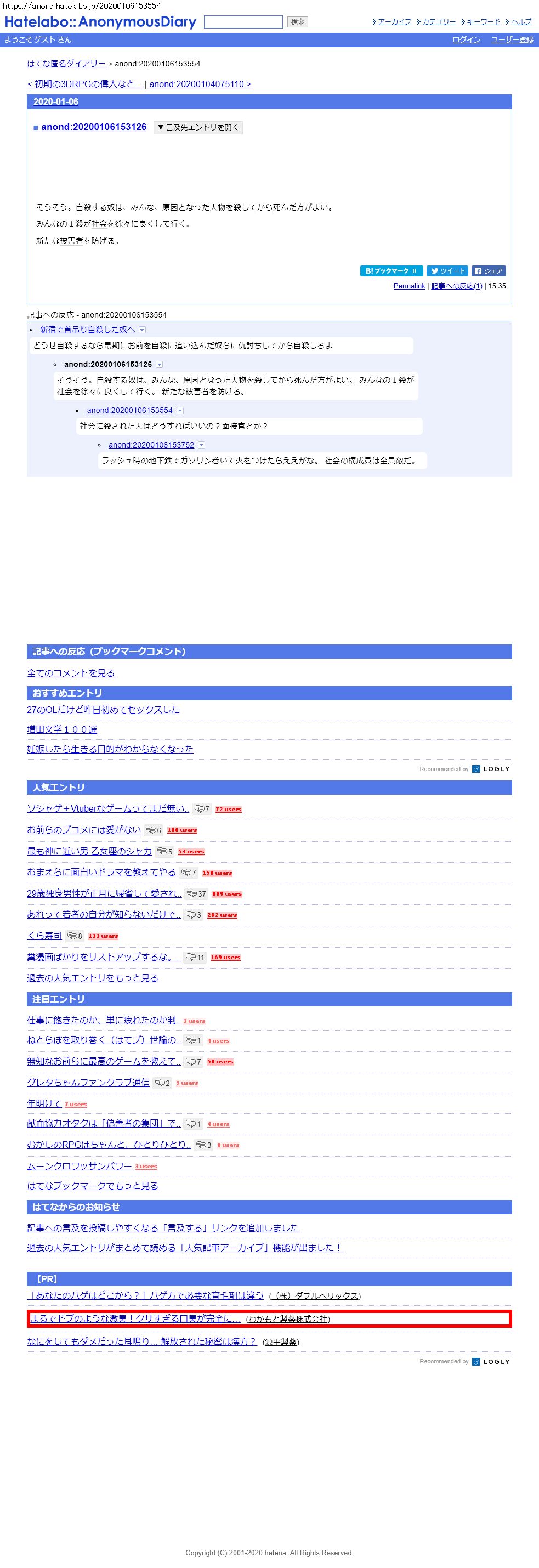The width and height of the screenshot is (539, 1568).
Task: Tap the B!ブックマーク button
Action: click(x=391, y=271)
